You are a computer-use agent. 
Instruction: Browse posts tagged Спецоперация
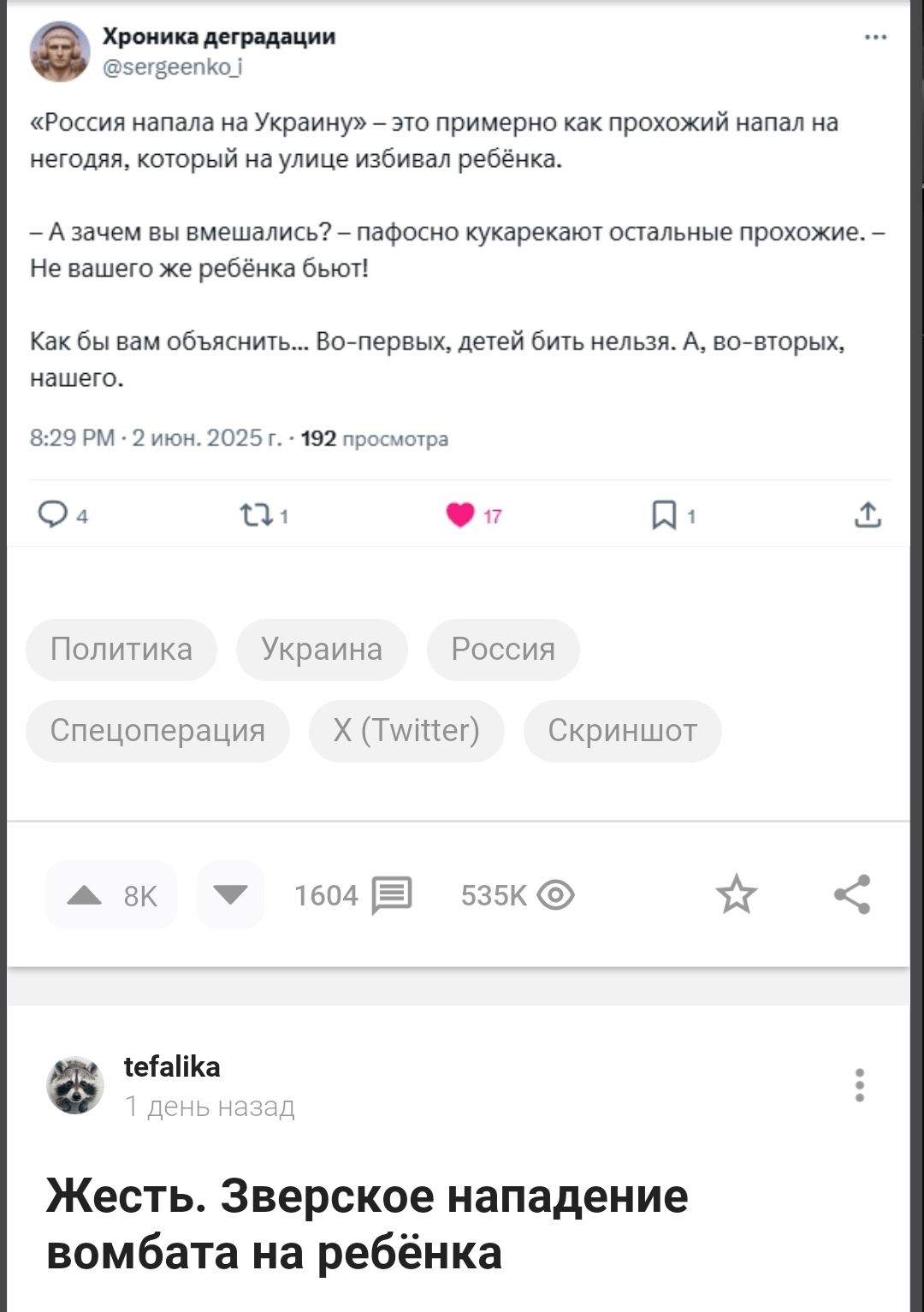coord(157,731)
